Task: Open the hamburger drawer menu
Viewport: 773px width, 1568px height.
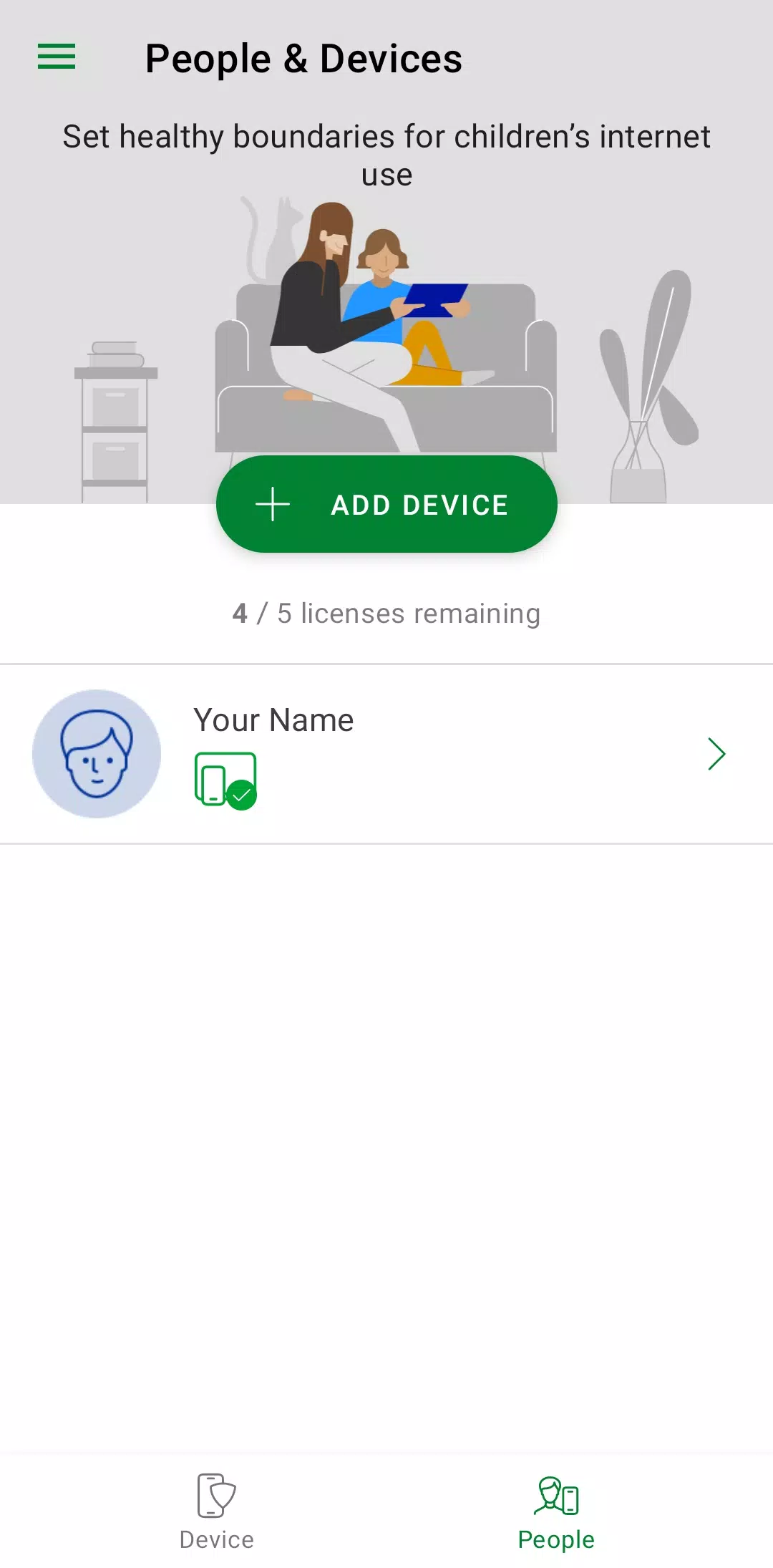Action: point(57,57)
